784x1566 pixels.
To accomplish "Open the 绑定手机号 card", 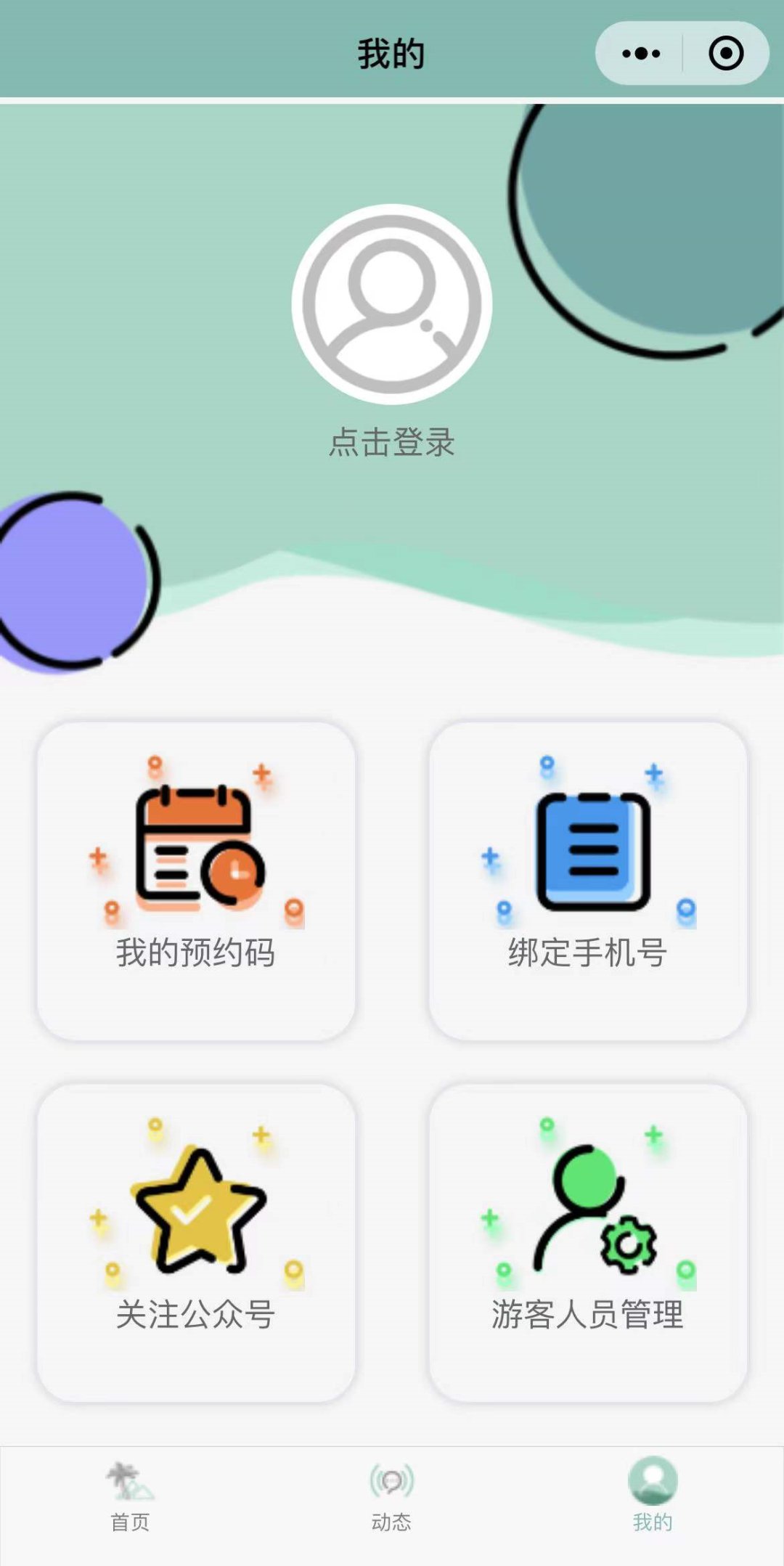I will (588, 881).
